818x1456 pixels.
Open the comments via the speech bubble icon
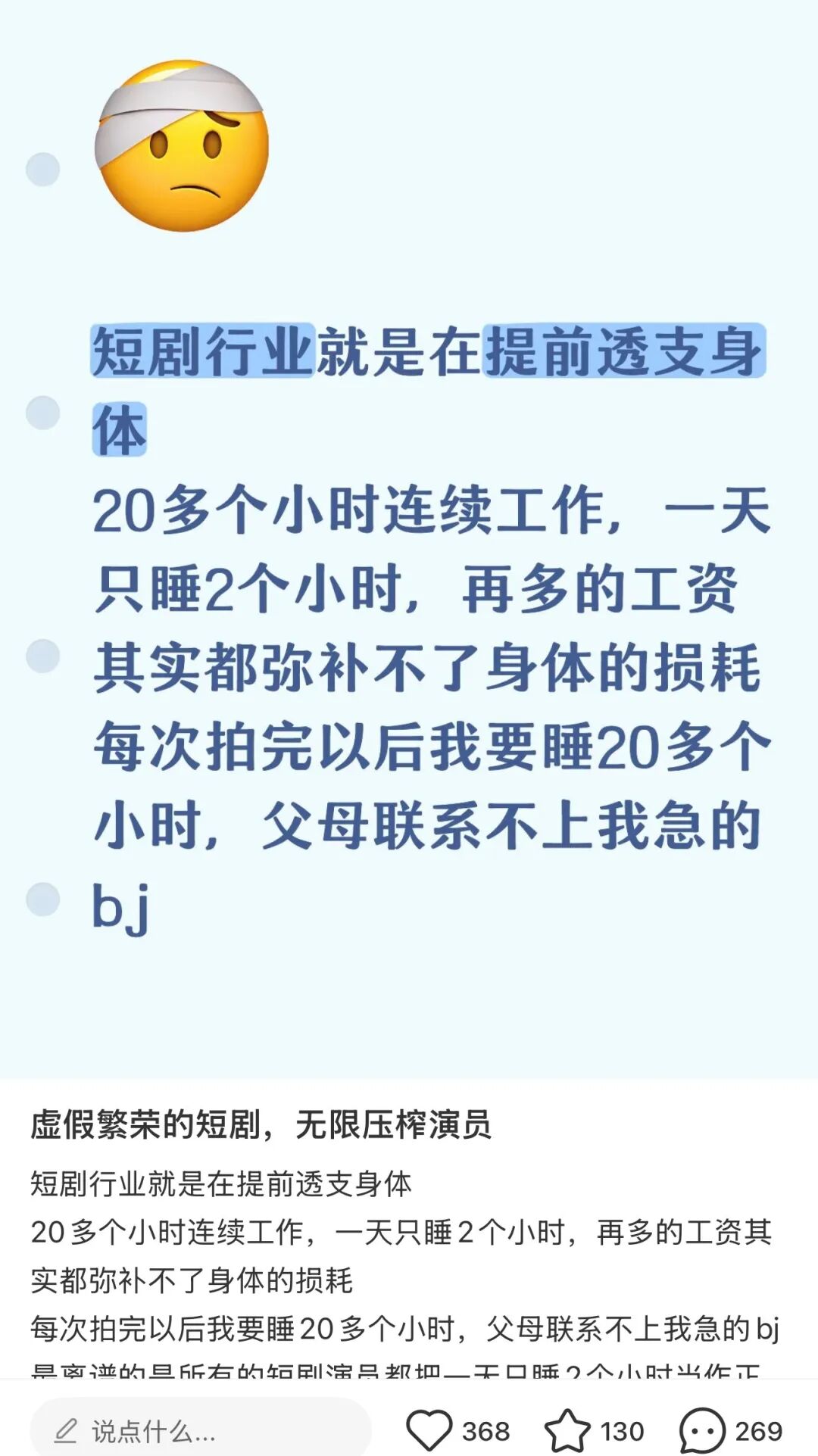702,1430
